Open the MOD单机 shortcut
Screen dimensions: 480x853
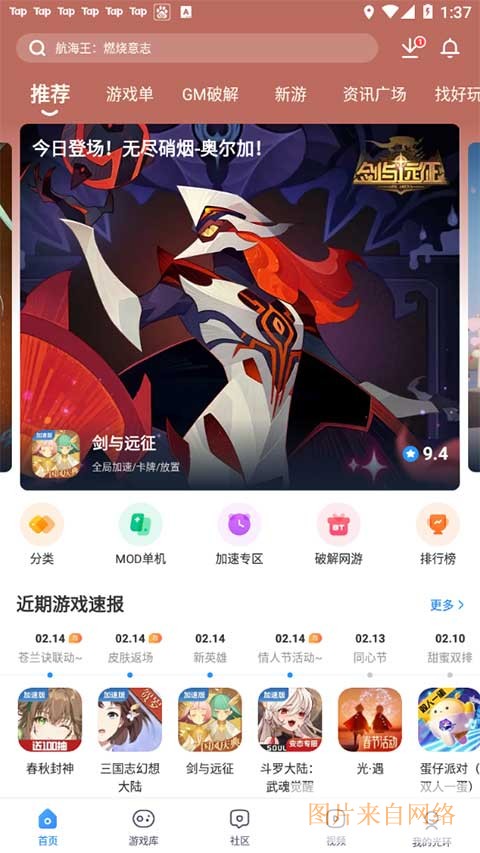point(140,534)
